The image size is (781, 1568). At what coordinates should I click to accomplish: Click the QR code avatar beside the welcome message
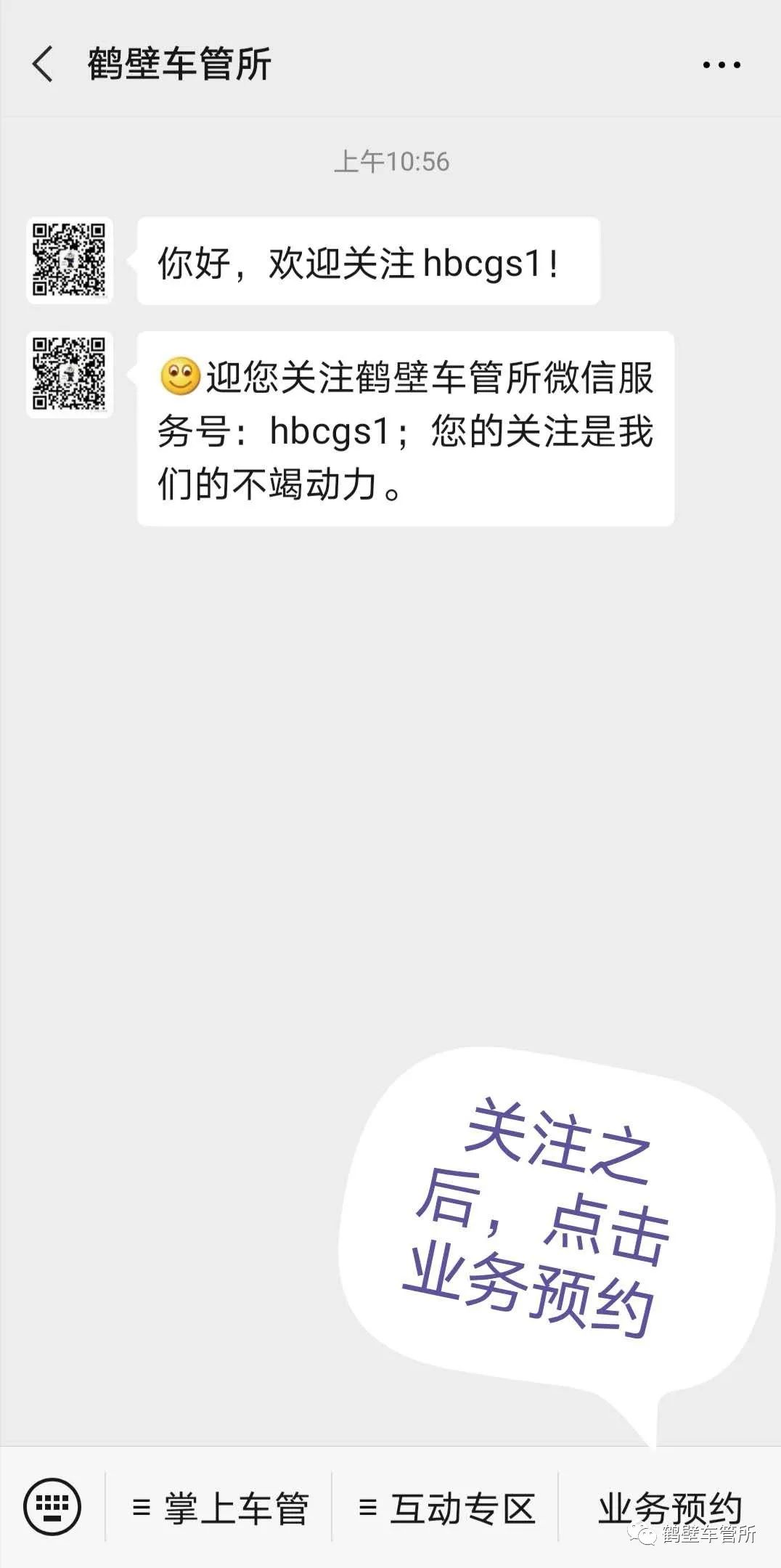point(70,375)
